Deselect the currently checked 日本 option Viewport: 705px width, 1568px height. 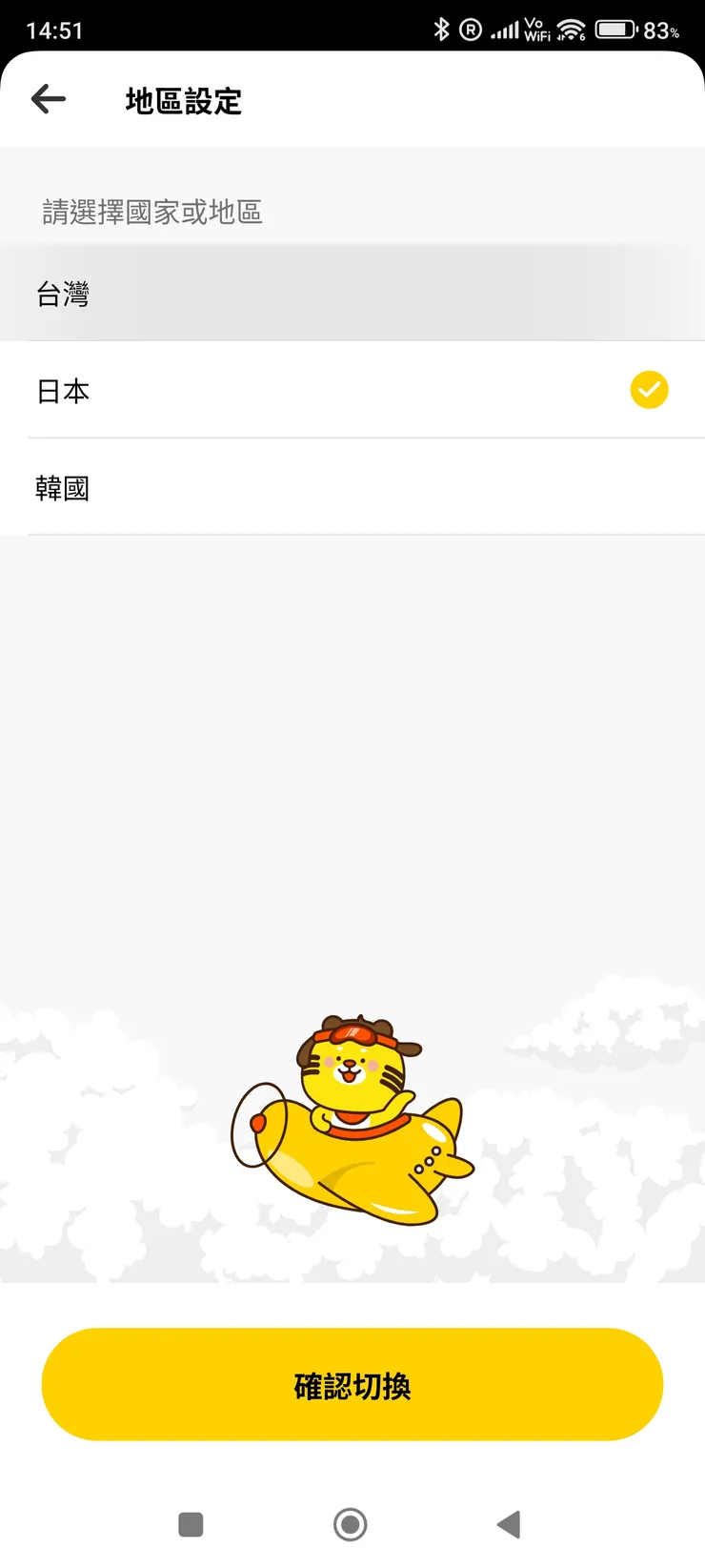pyautogui.click(x=649, y=390)
